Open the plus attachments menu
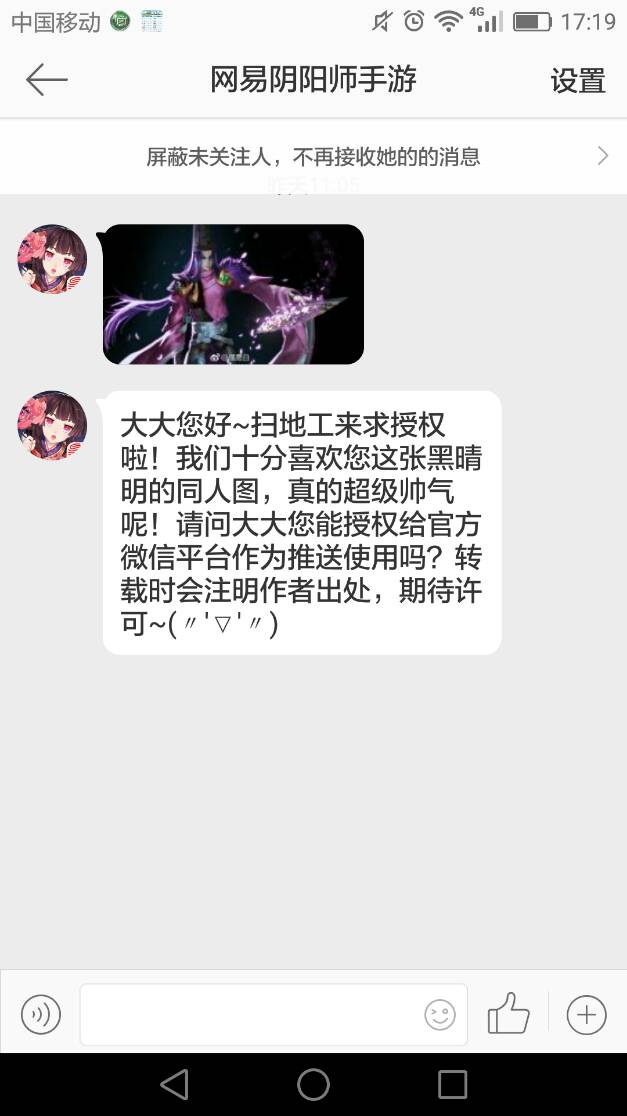This screenshot has width=627, height=1116. click(586, 1015)
